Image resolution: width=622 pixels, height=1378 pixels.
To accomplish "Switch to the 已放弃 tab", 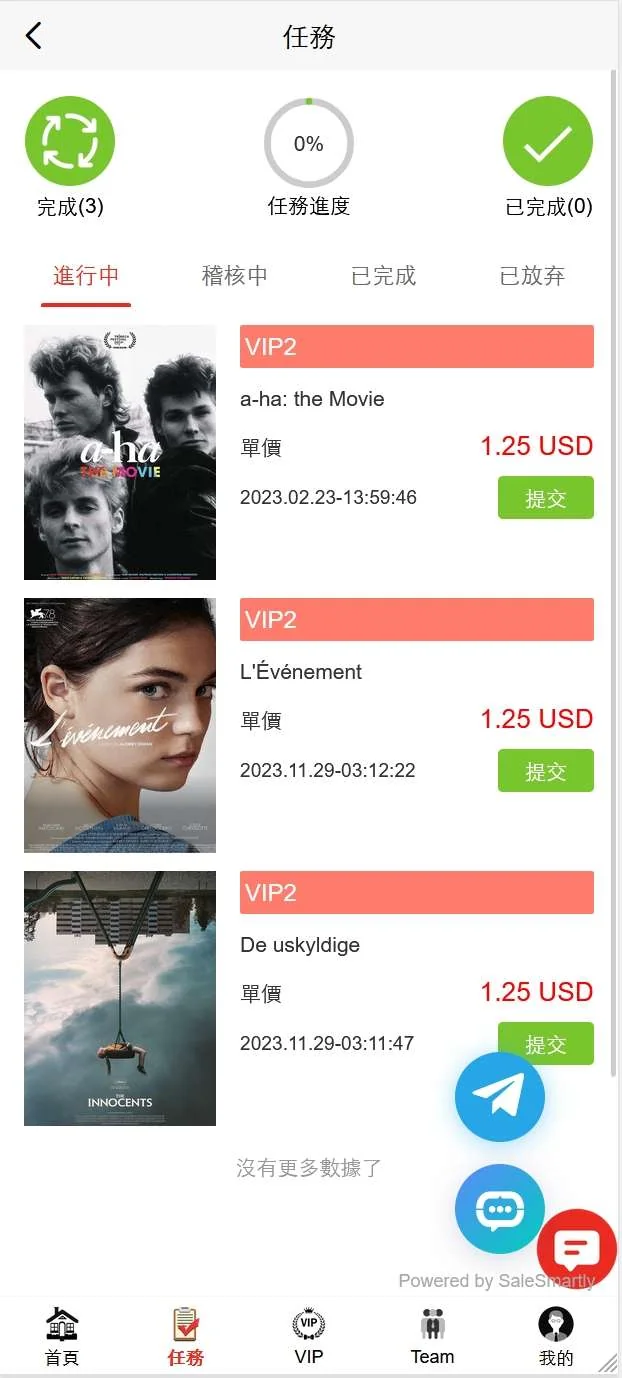I will [x=532, y=276].
